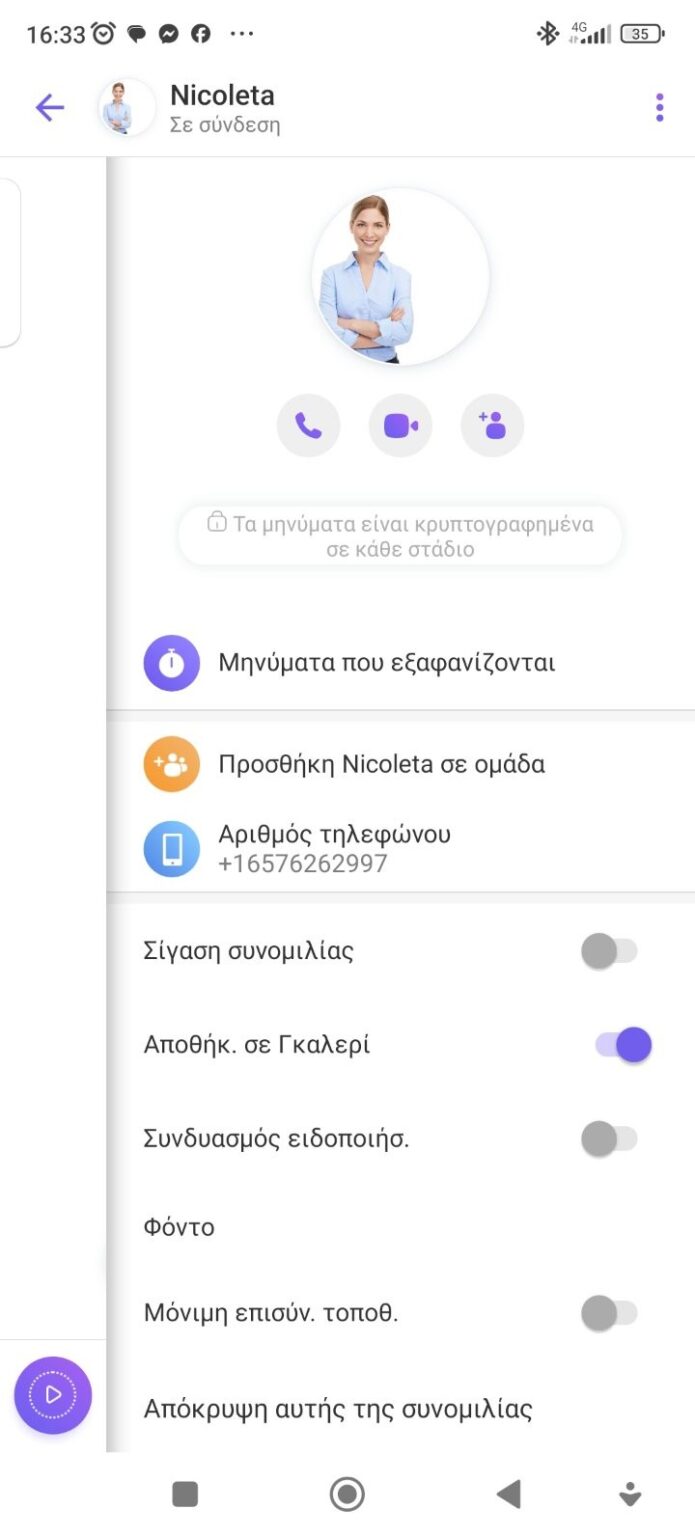Turn off Αποθήκ. σε Γκαλερί

pos(623,1046)
